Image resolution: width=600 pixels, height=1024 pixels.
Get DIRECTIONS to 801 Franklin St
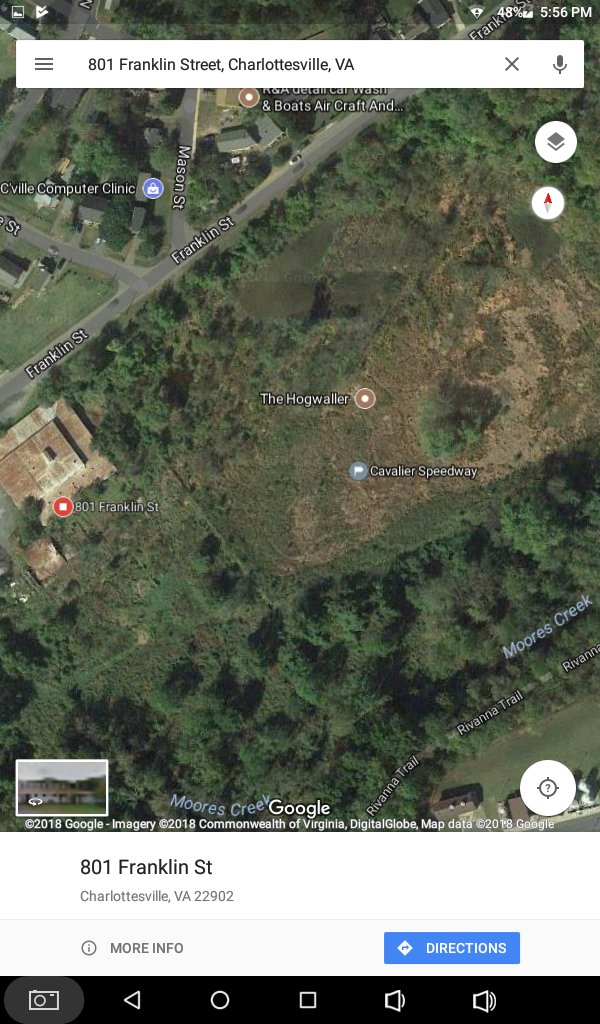click(452, 948)
